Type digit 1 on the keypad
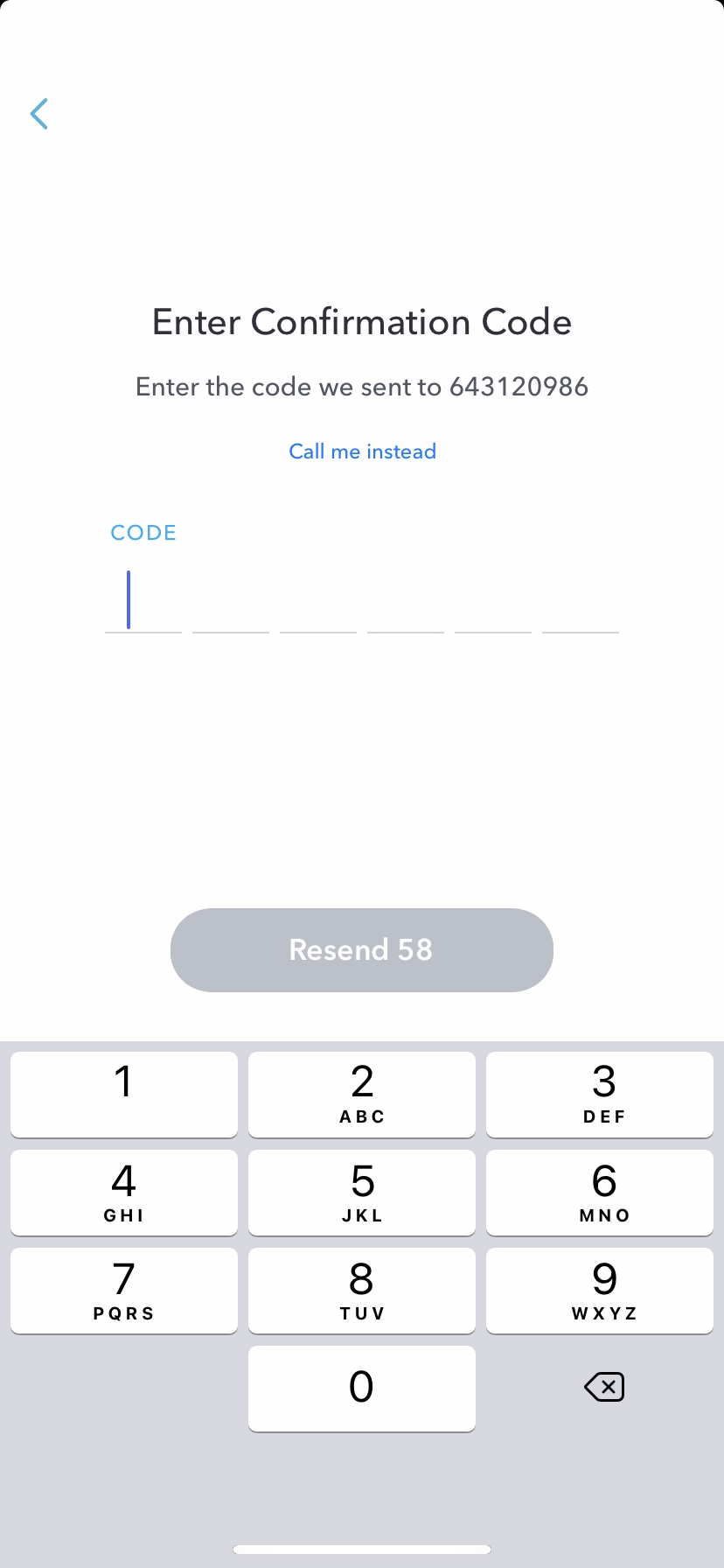The width and height of the screenshot is (724, 1568). [x=124, y=1094]
